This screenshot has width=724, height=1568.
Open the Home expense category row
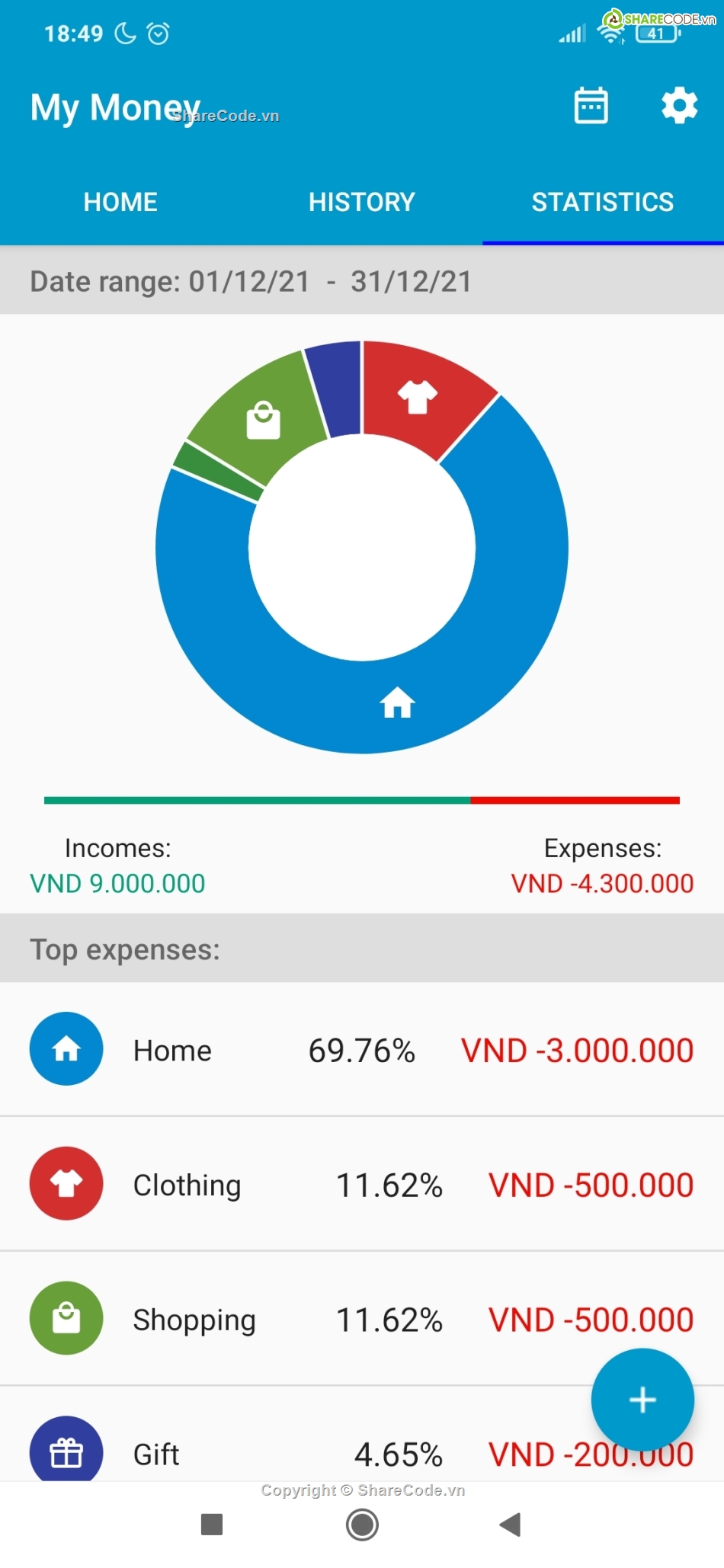point(361,1050)
